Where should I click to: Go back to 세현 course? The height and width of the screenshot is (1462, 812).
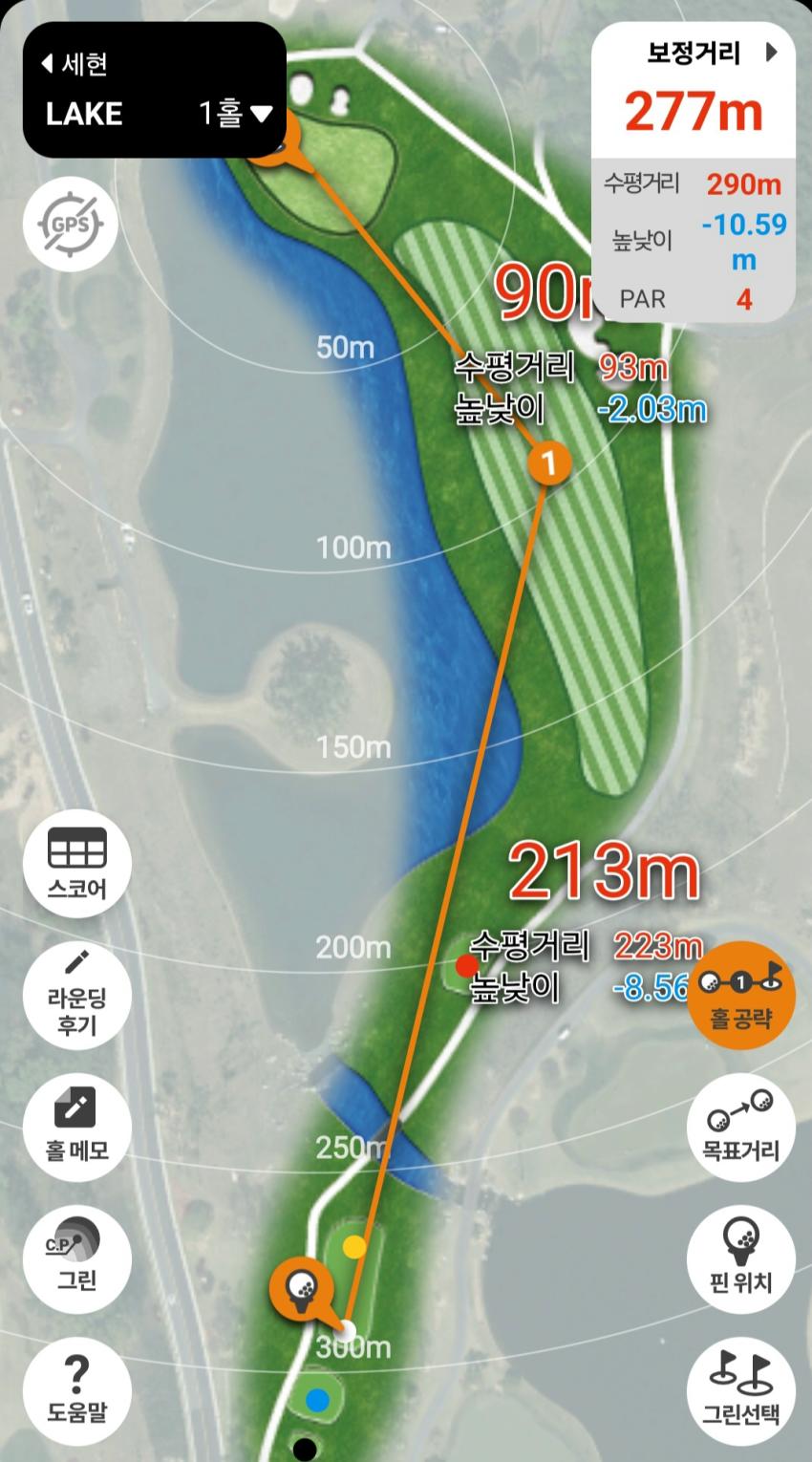click(75, 64)
